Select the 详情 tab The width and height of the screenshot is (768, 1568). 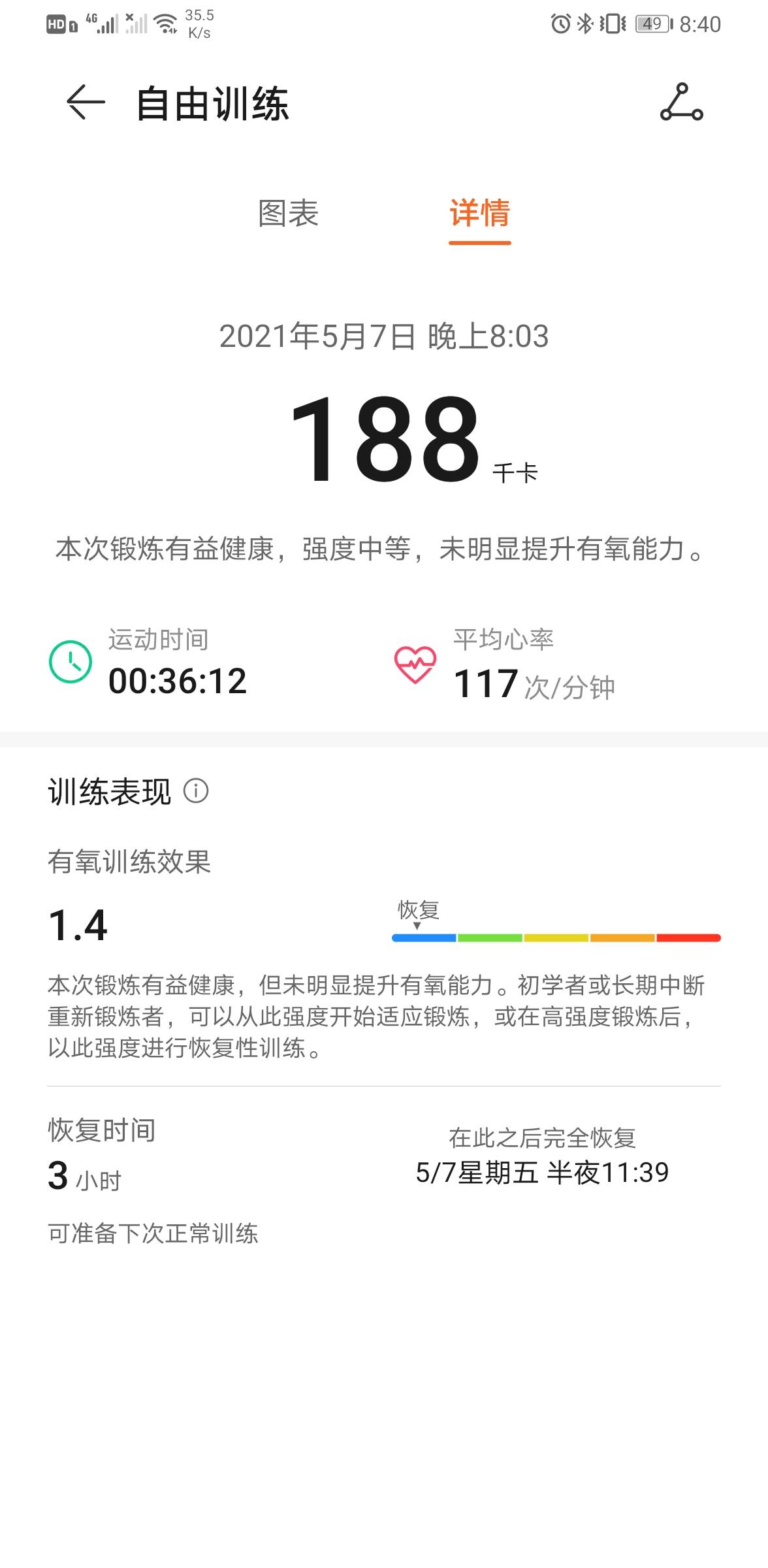point(479,214)
